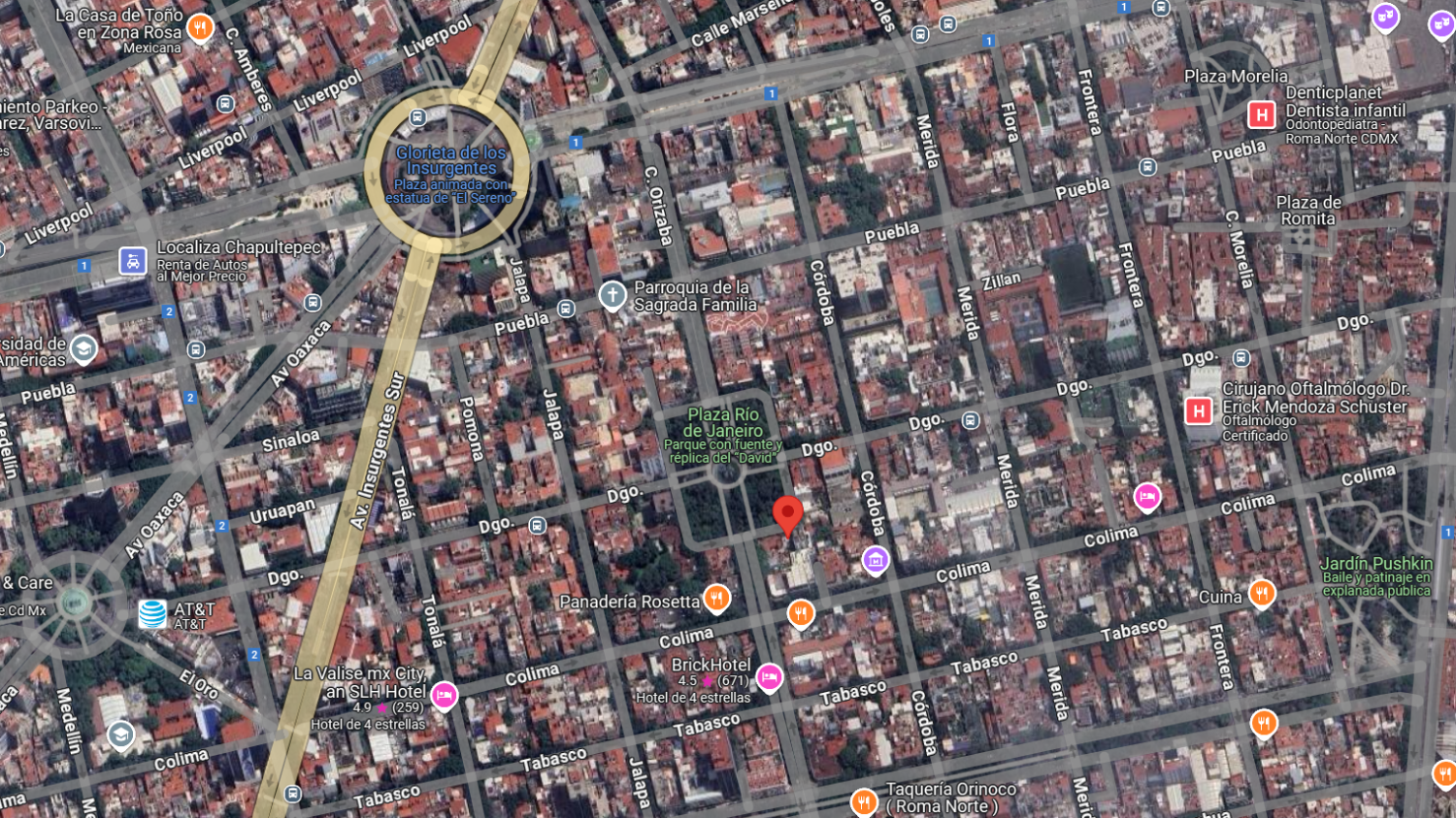Tap the AT&T store marker
Screen dimensions: 1456x818
pyautogui.click(x=152, y=613)
